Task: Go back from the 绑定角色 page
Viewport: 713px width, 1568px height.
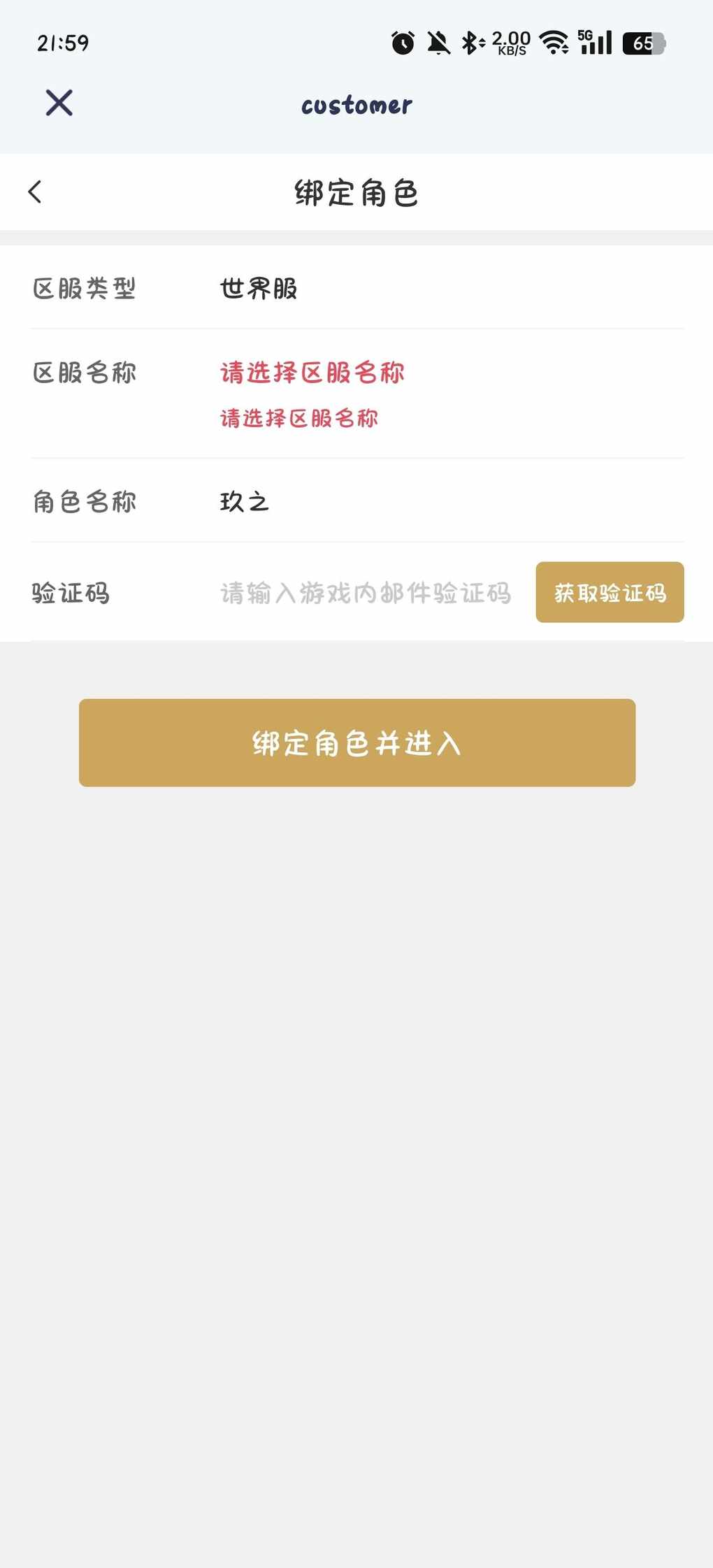Action: (x=35, y=192)
